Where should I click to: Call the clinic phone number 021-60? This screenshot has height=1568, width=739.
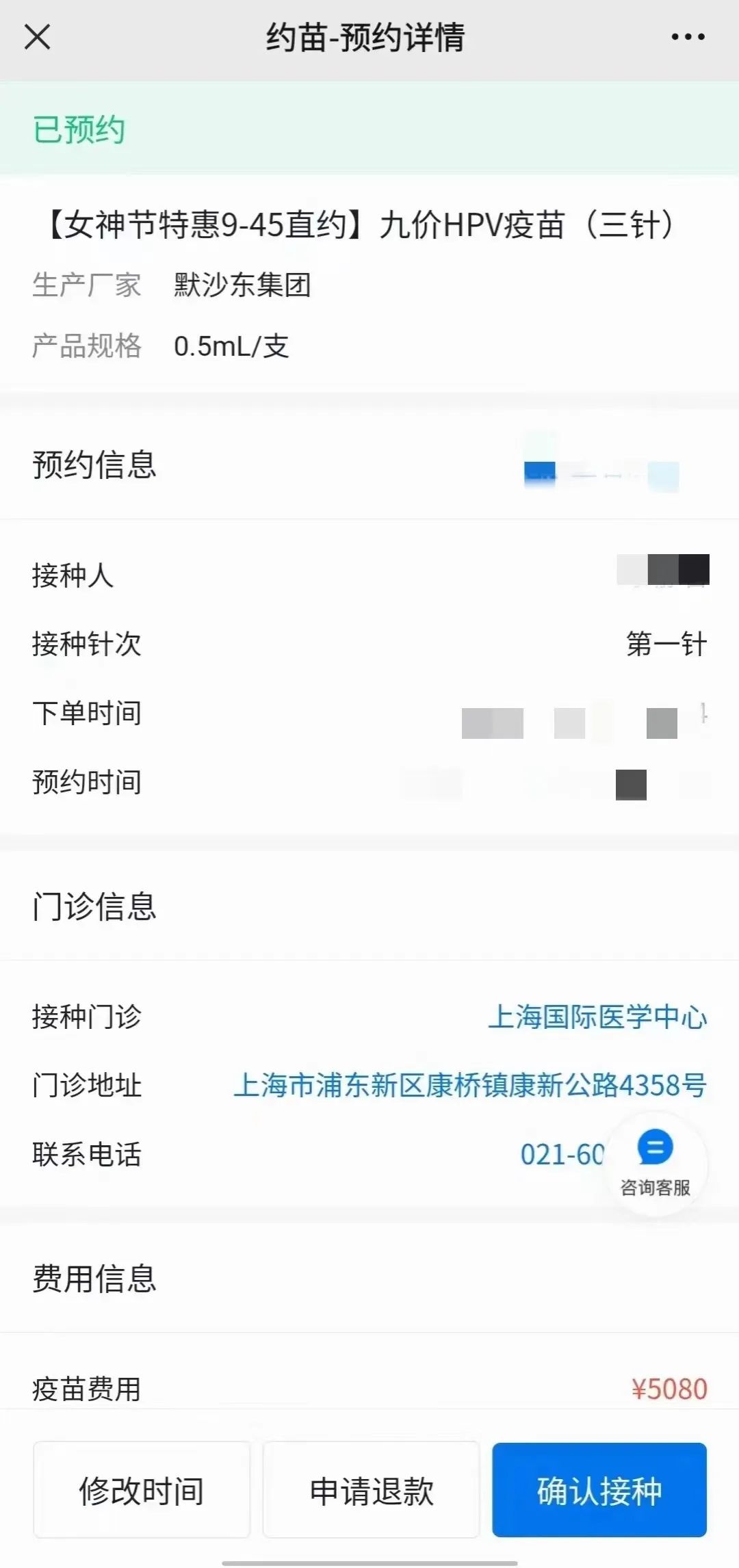(562, 1154)
